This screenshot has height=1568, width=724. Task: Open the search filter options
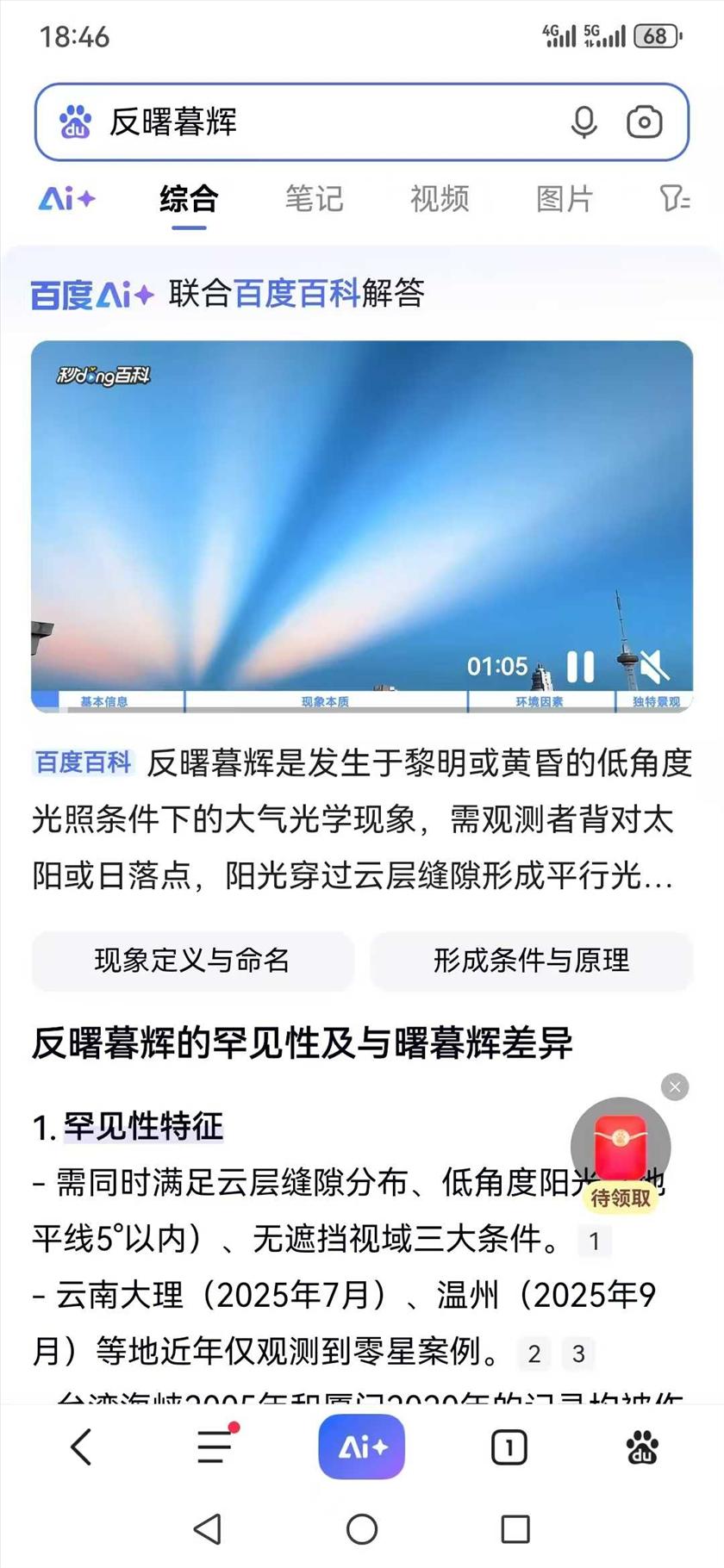coord(674,199)
